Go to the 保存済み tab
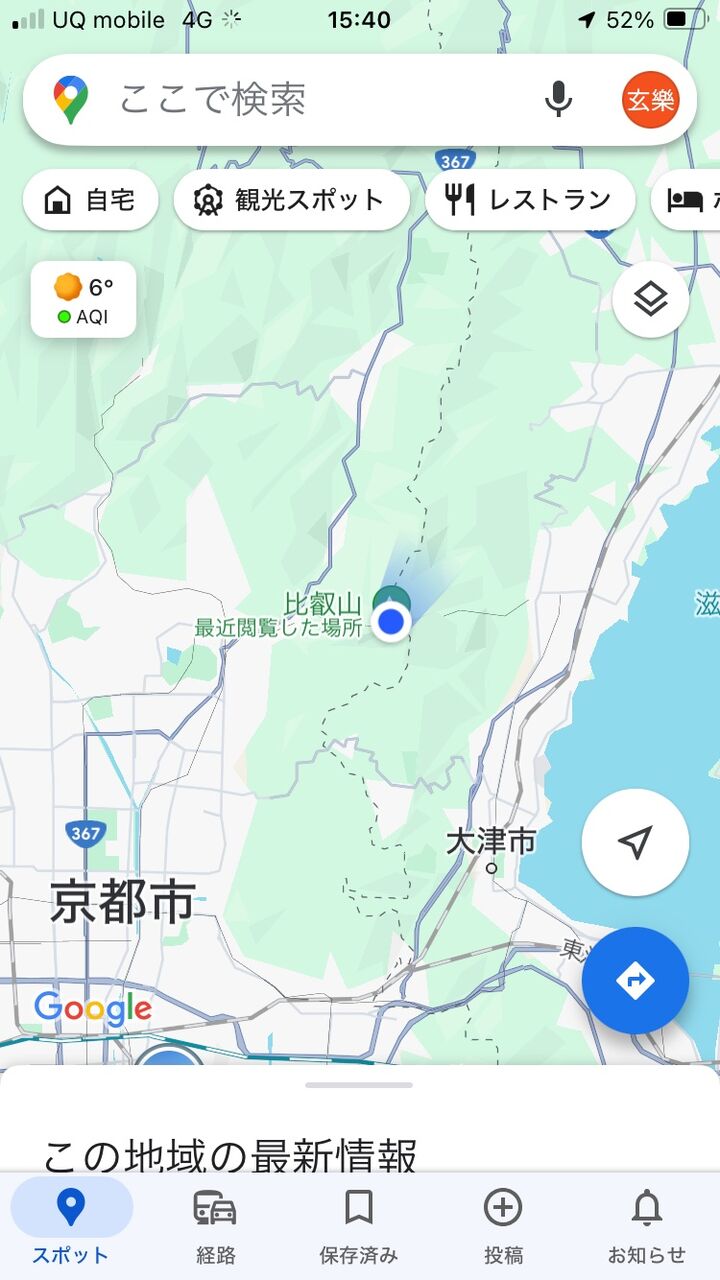Screen dimensions: 720x1280 pos(358,1226)
